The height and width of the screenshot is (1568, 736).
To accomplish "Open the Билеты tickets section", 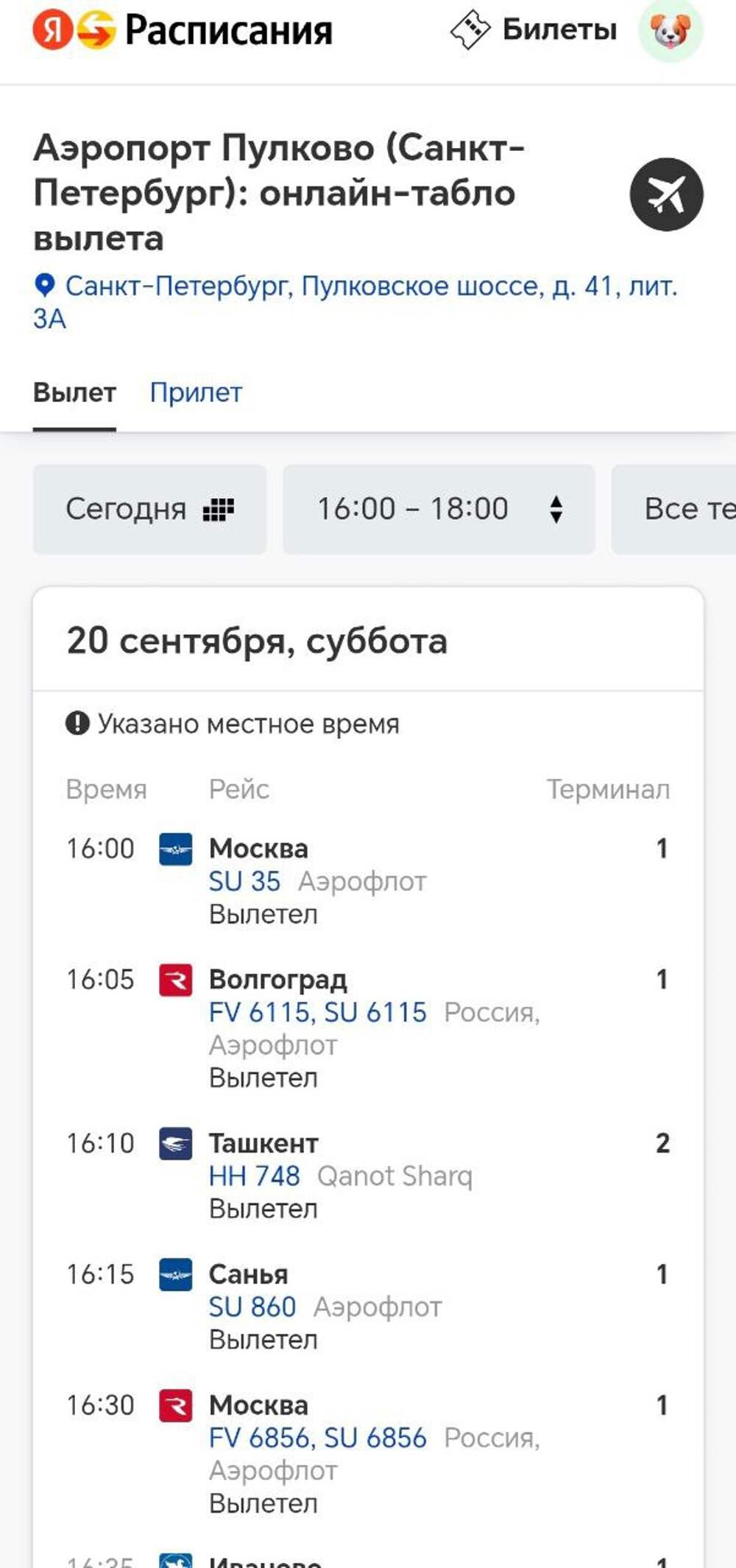I will point(534,30).
